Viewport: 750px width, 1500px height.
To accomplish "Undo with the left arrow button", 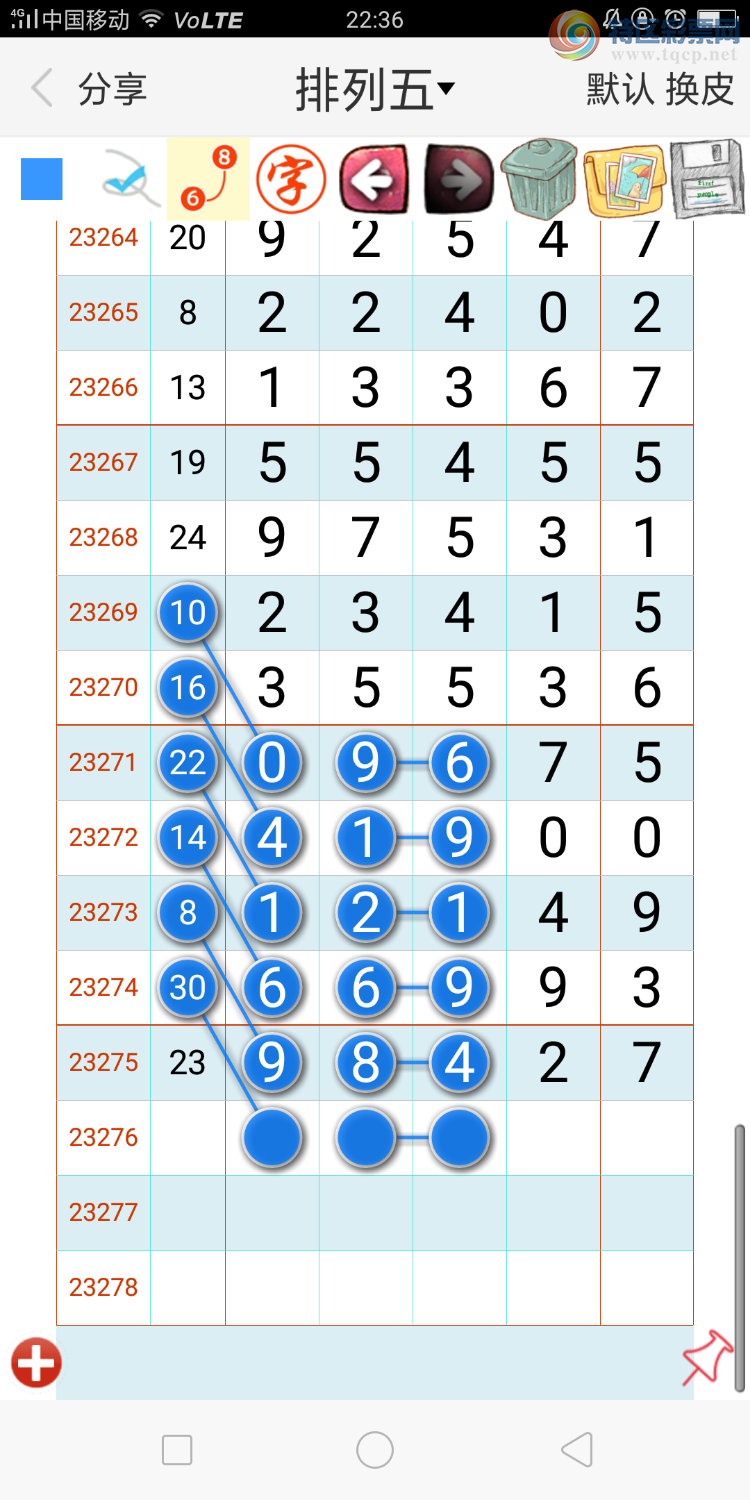I will tap(375, 179).
